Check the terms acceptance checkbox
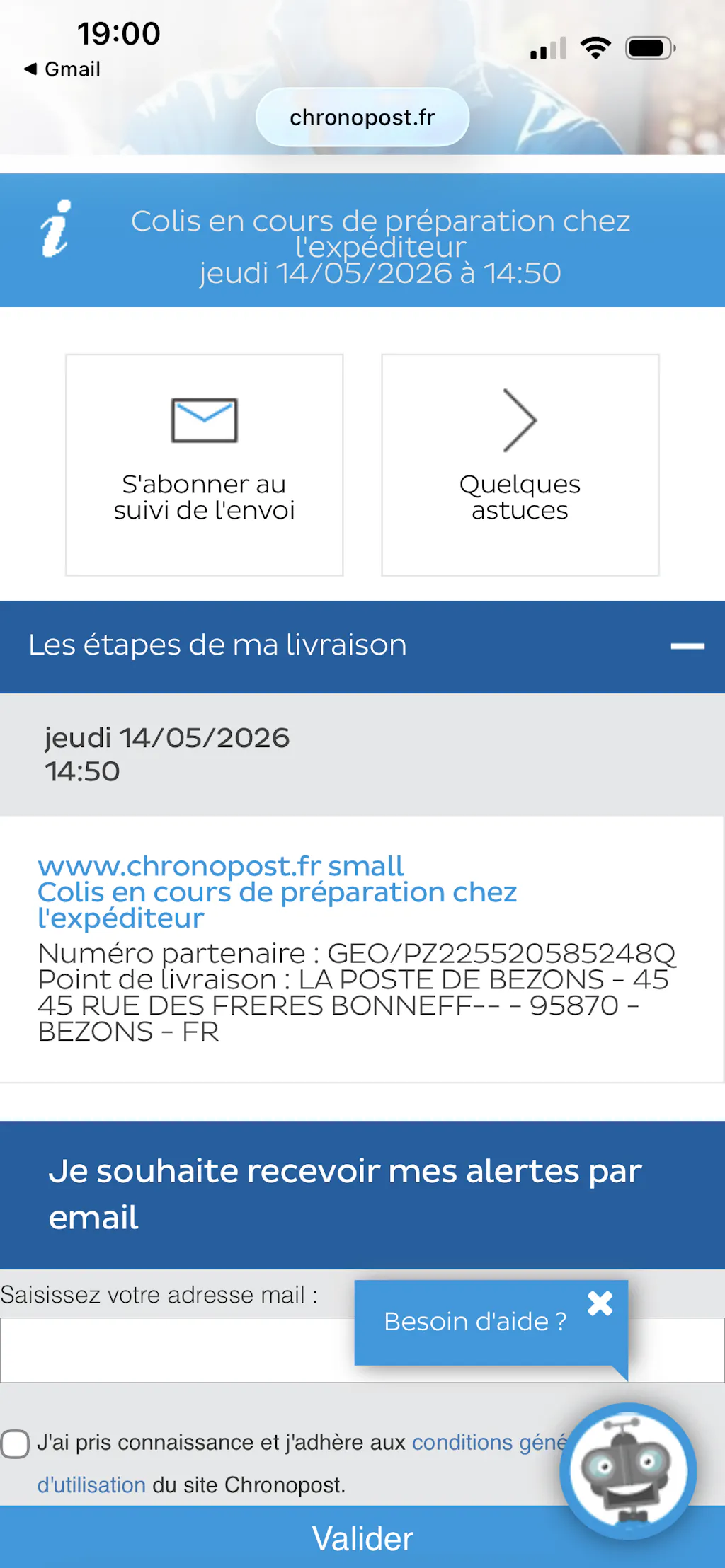 point(15,1443)
